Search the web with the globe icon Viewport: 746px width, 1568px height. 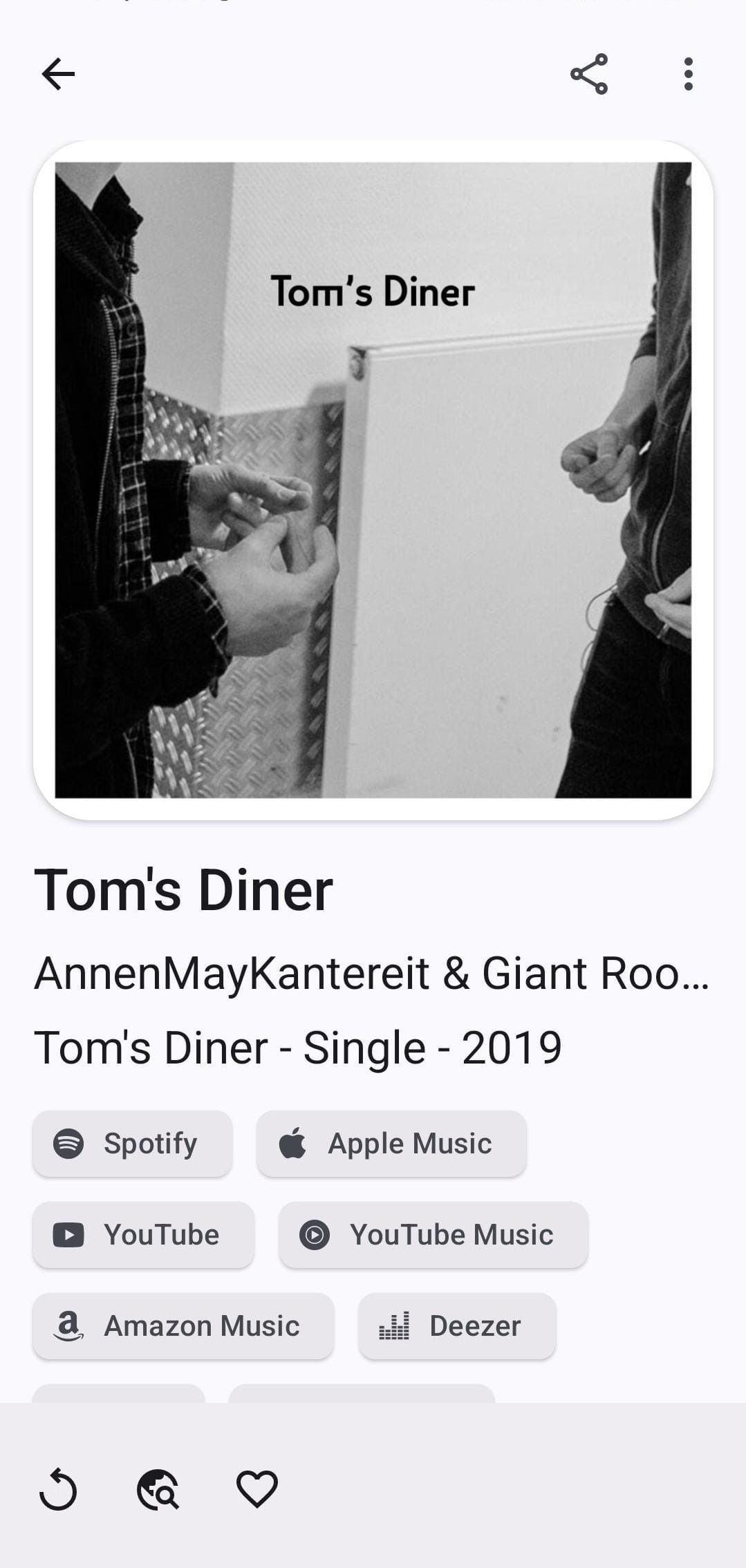(158, 1489)
